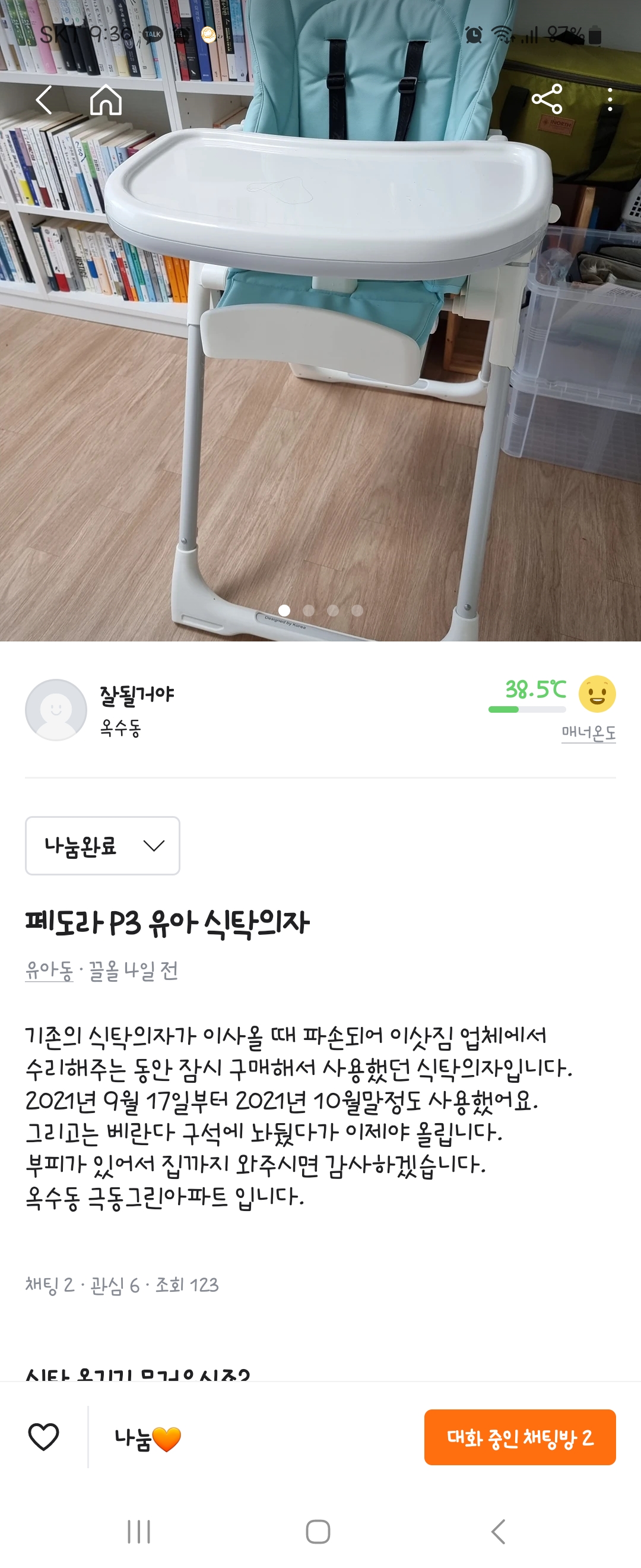Go back with the top arrow
641x1568 pixels.
[x=44, y=100]
